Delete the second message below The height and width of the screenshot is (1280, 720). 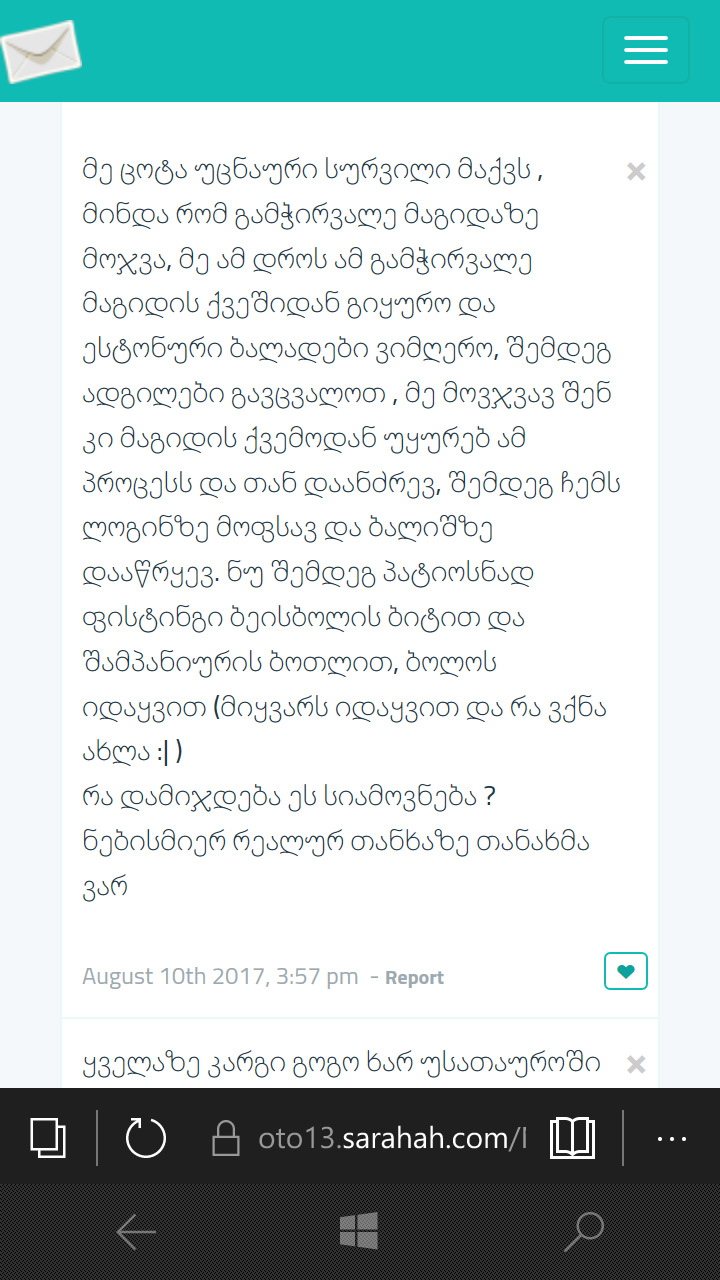coord(636,1064)
